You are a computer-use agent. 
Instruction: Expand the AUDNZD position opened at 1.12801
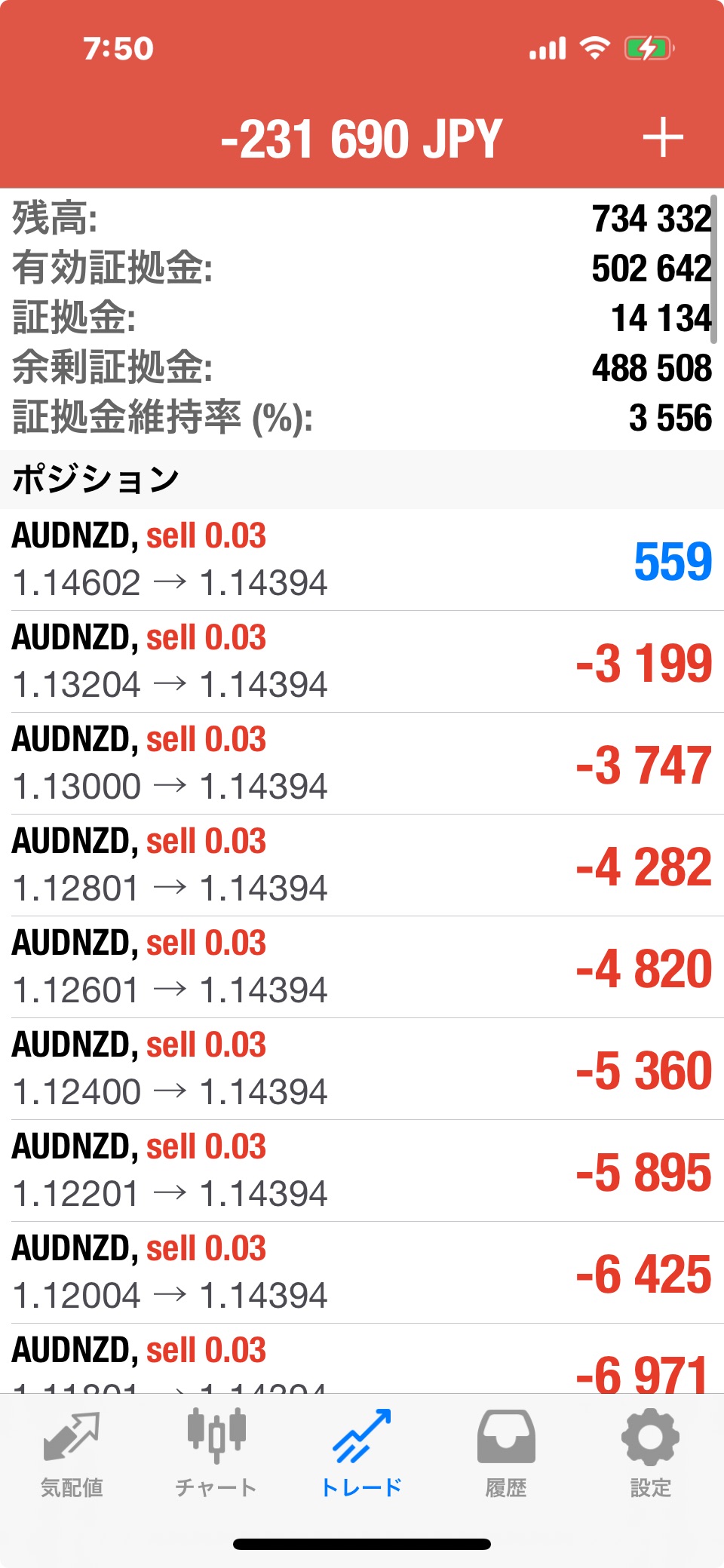[362, 866]
